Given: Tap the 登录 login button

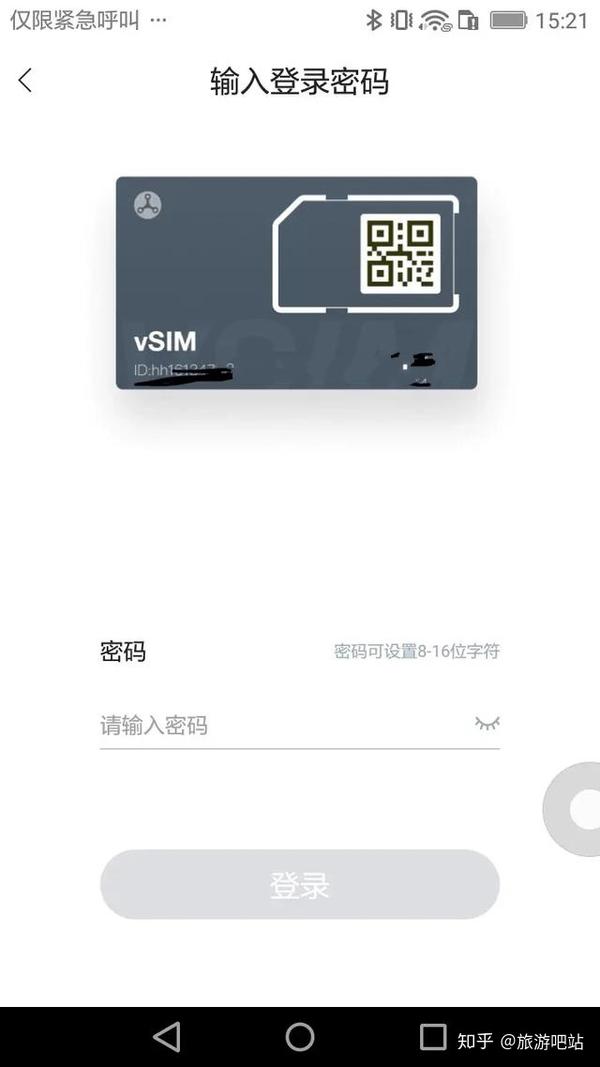Looking at the screenshot, I should [300, 885].
